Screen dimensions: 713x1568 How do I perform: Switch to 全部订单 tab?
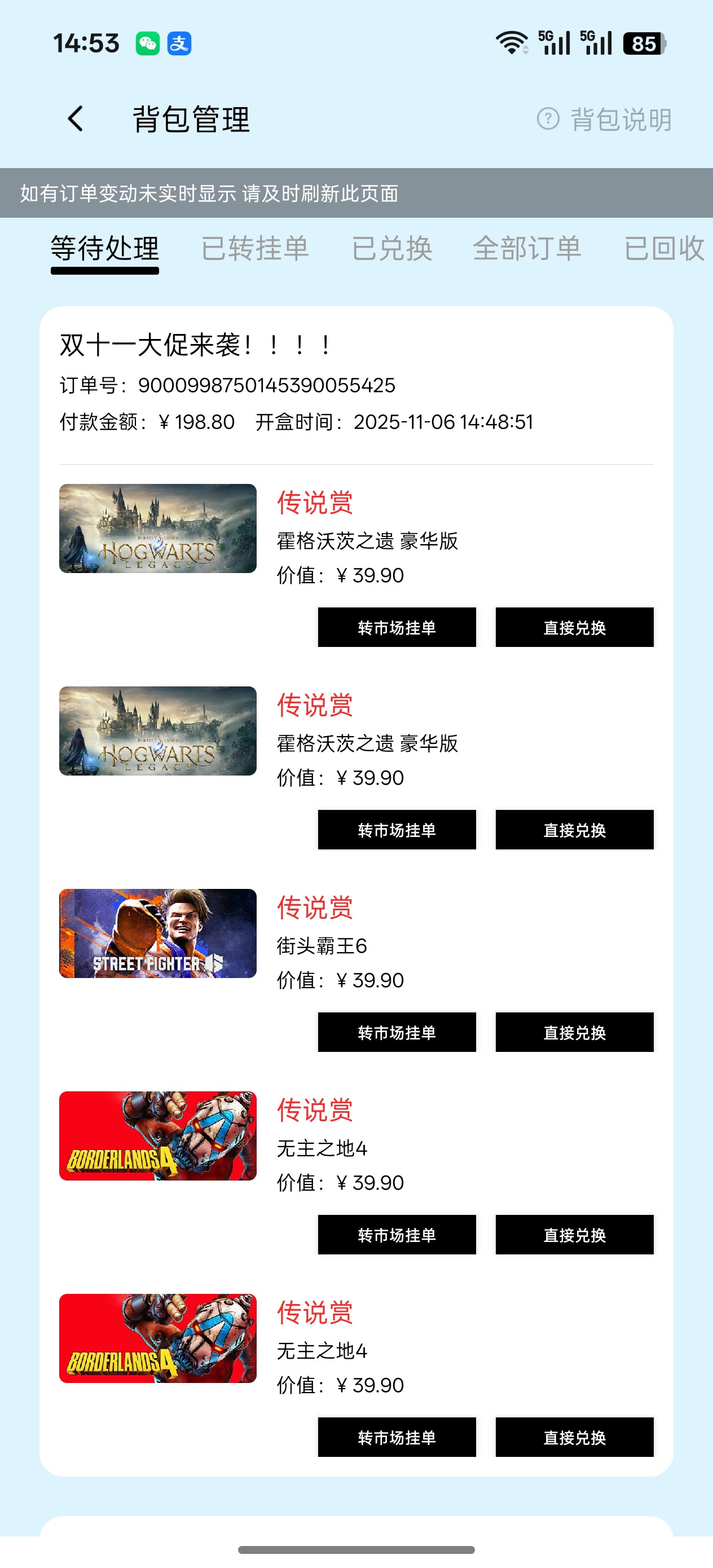[527, 249]
